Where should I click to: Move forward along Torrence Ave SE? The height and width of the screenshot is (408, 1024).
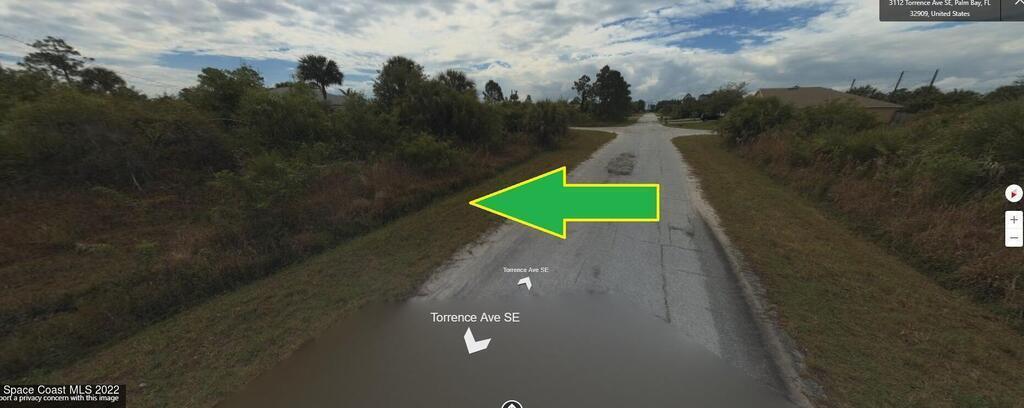tap(524, 283)
